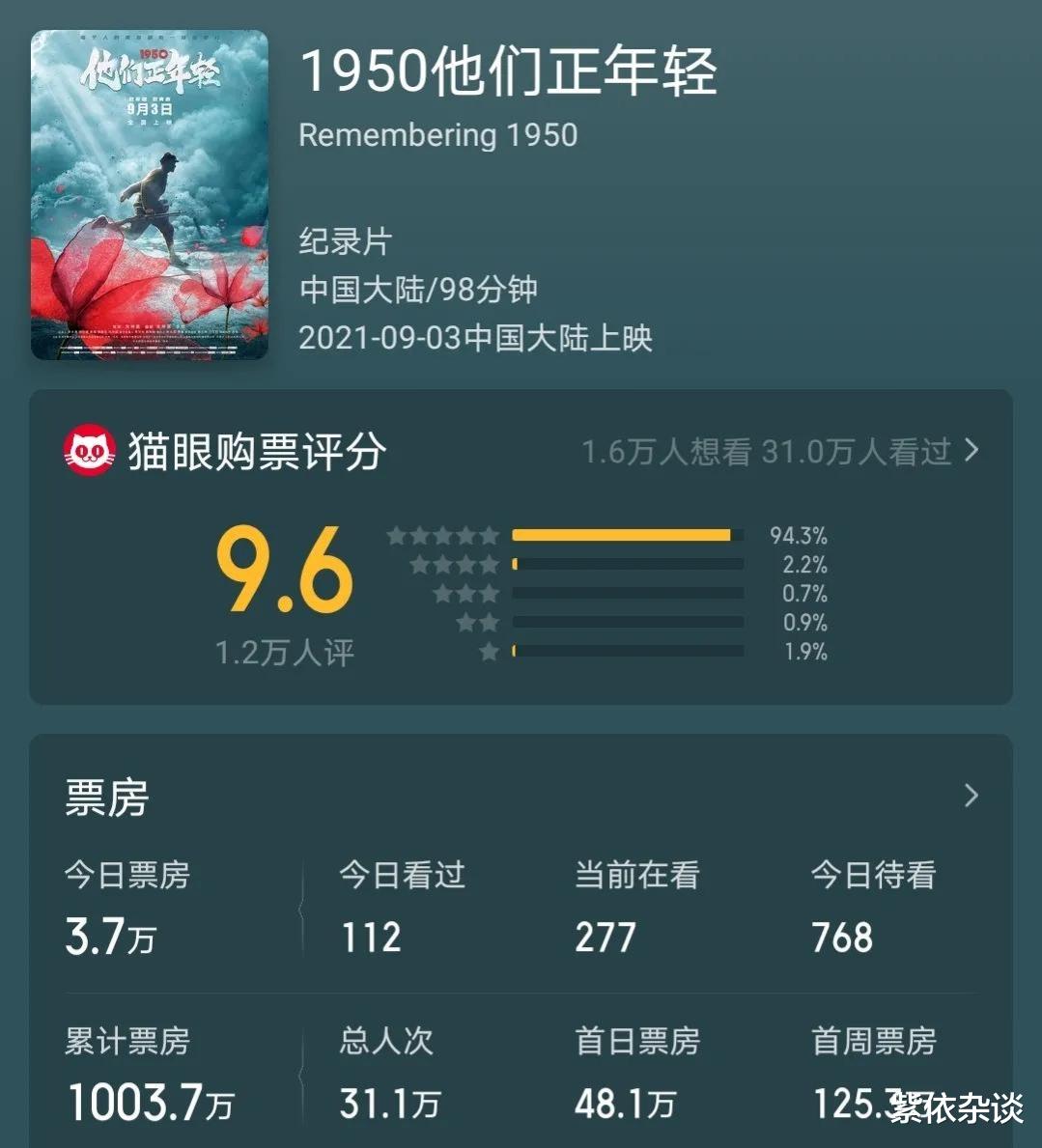The height and width of the screenshot is (1148, 1042).
Task: Expand the rating details via right chevron
Action: (x=972, y=449)
